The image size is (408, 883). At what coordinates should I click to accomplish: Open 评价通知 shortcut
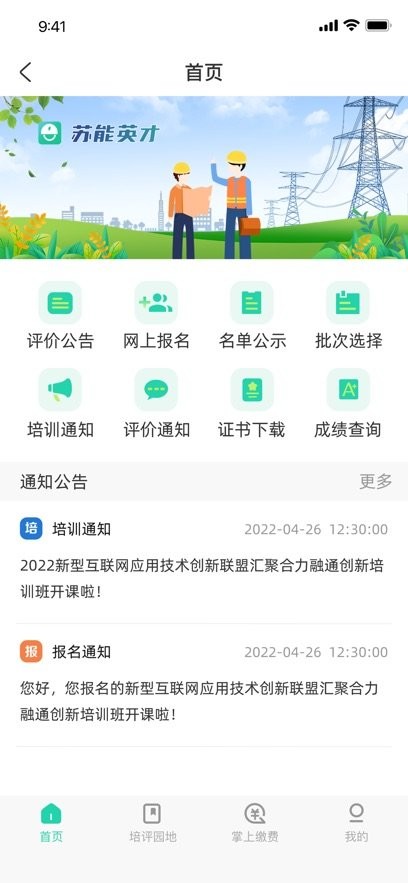156,404
